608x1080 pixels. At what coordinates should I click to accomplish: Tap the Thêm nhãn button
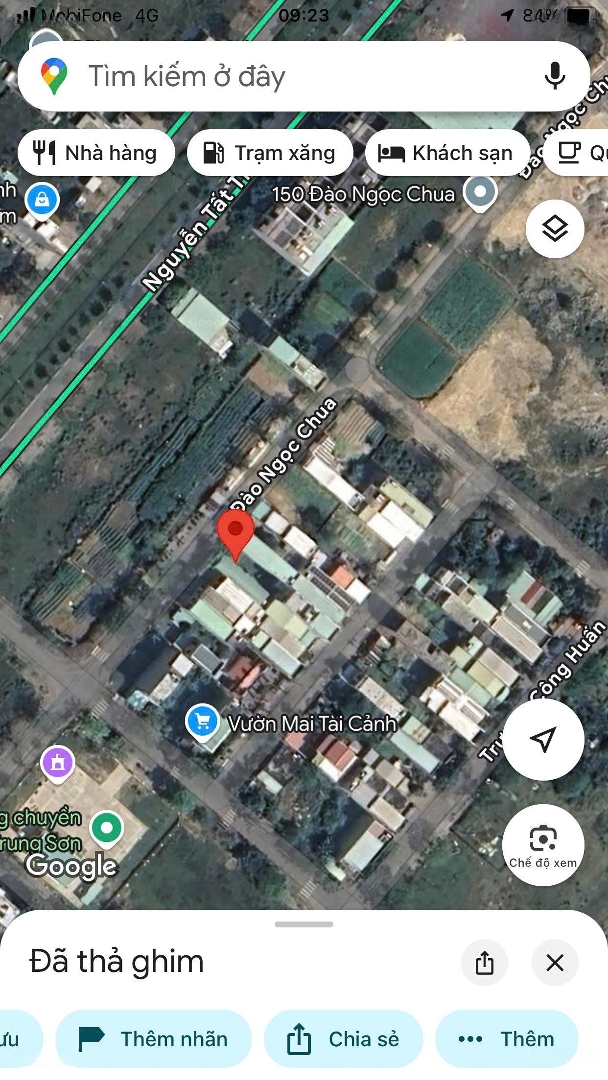tap(154, 1039)
